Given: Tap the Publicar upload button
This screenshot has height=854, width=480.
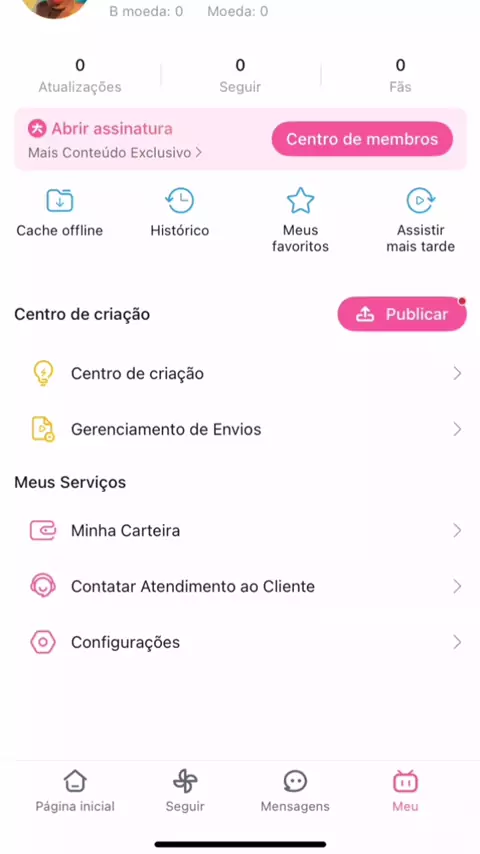Looking at the screenshot, I should pyautogui.click(x=402, y=314).
